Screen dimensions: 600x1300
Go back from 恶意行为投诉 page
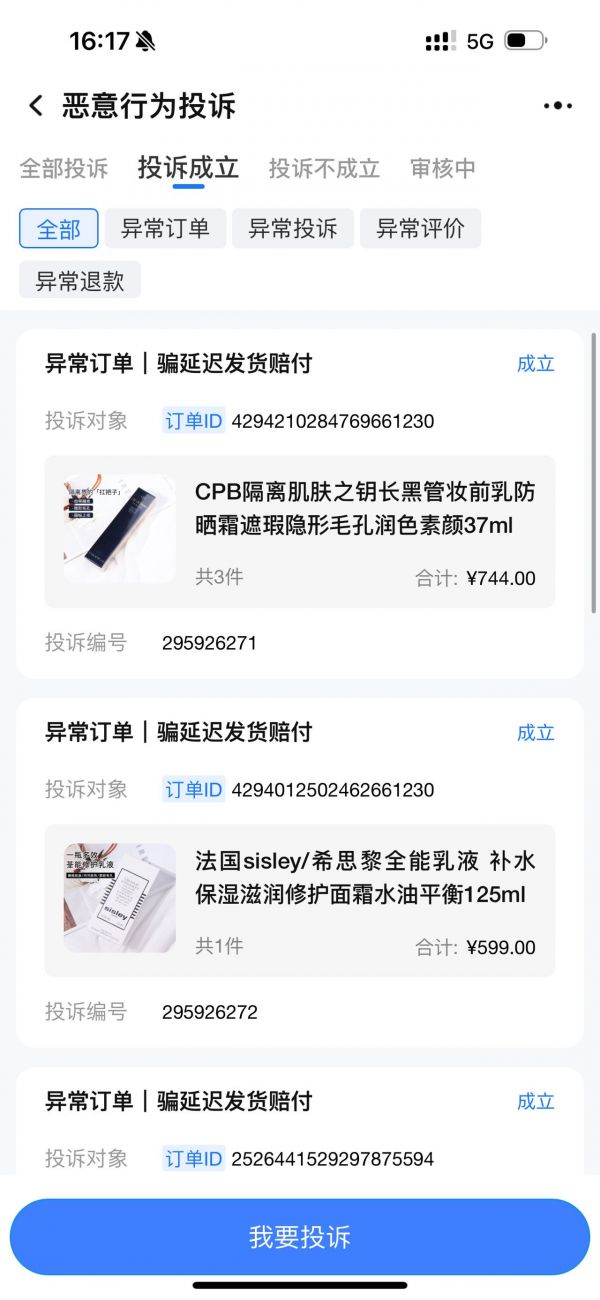click(36, 105)
